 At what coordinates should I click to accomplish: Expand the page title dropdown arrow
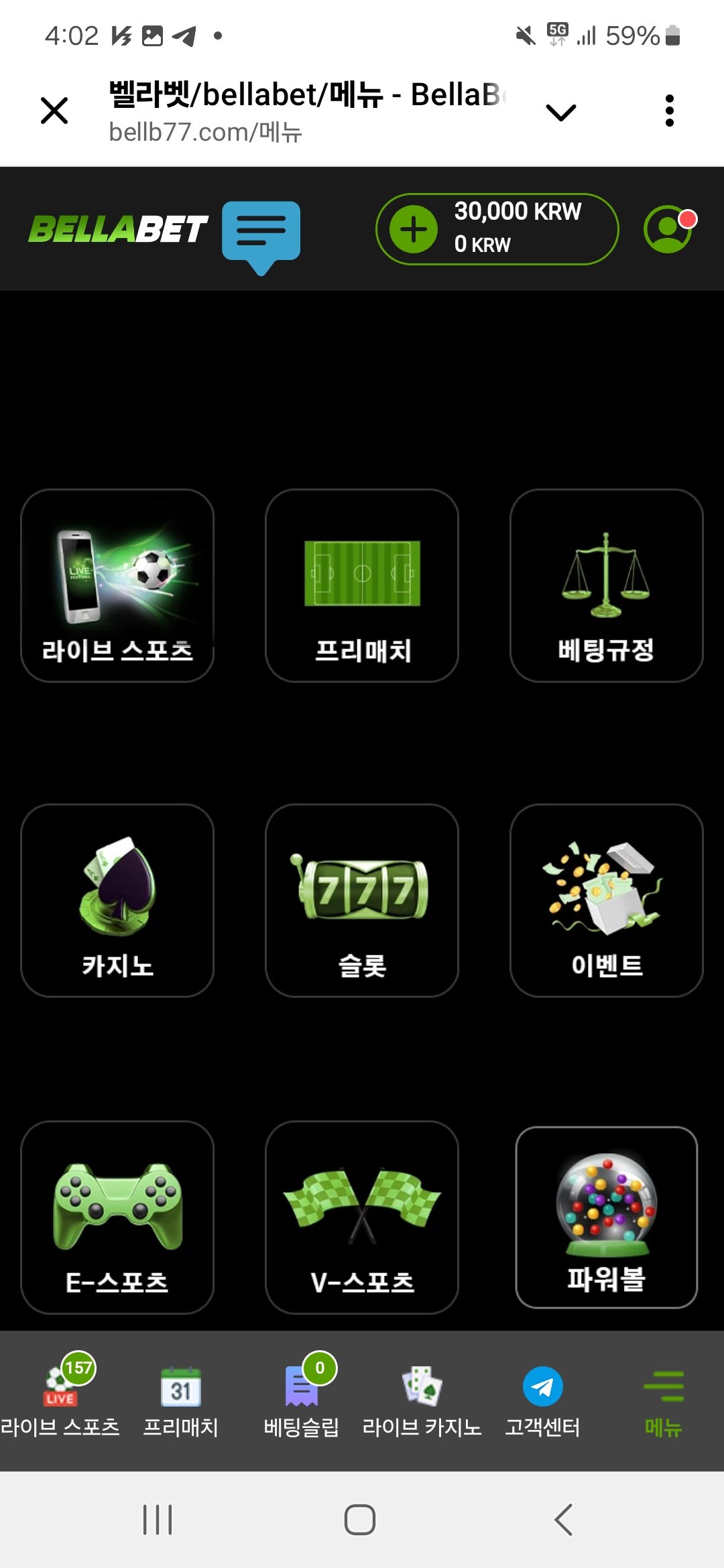tap(561, 112)
